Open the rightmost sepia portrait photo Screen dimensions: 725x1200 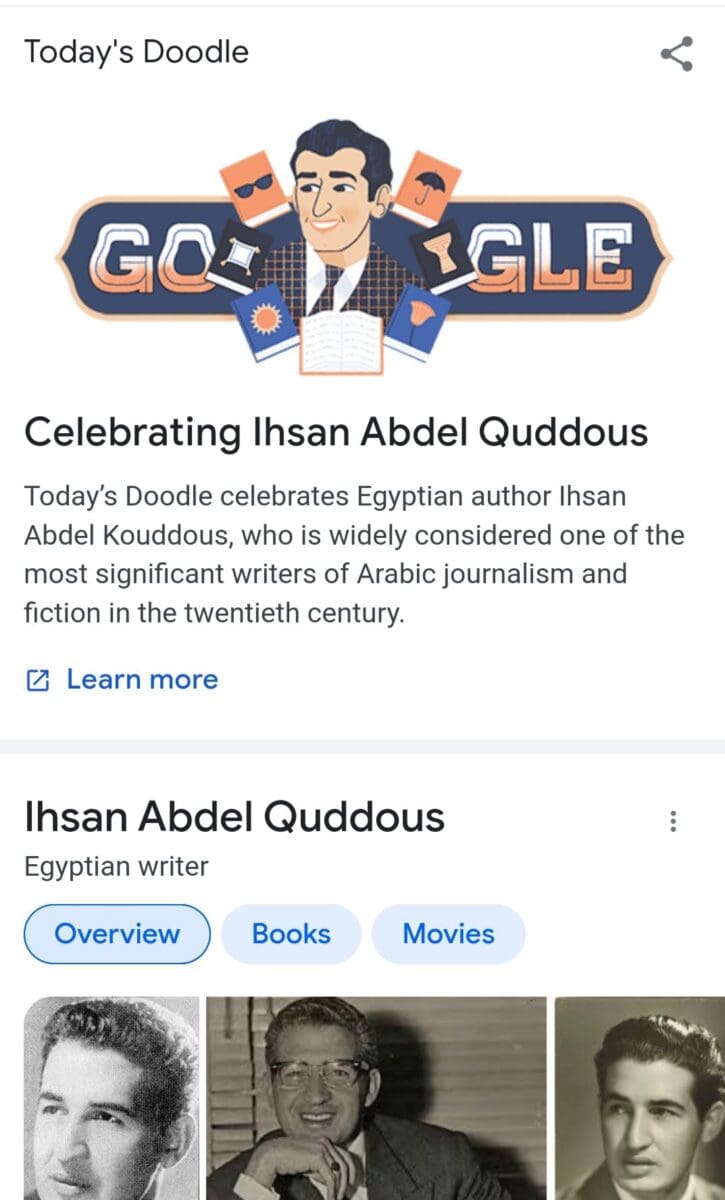pyautogui.click(x=640, y=1095)
